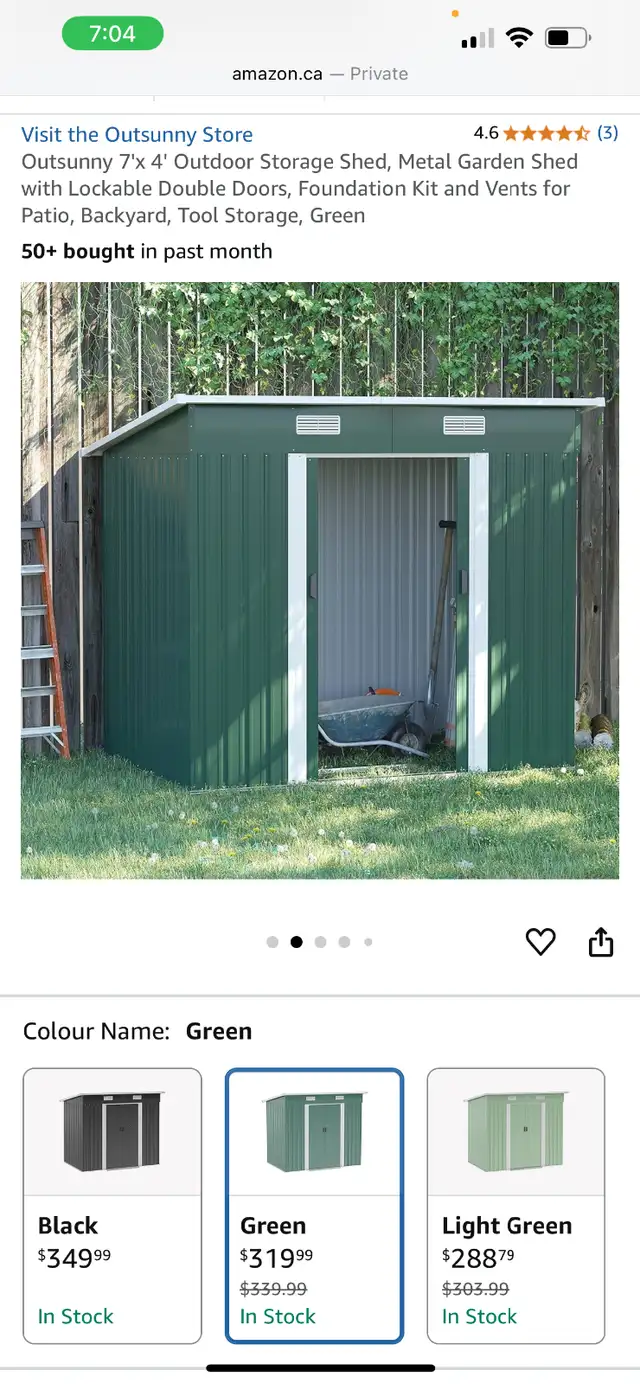Add the shed to wish list heart

click(540, 942)
